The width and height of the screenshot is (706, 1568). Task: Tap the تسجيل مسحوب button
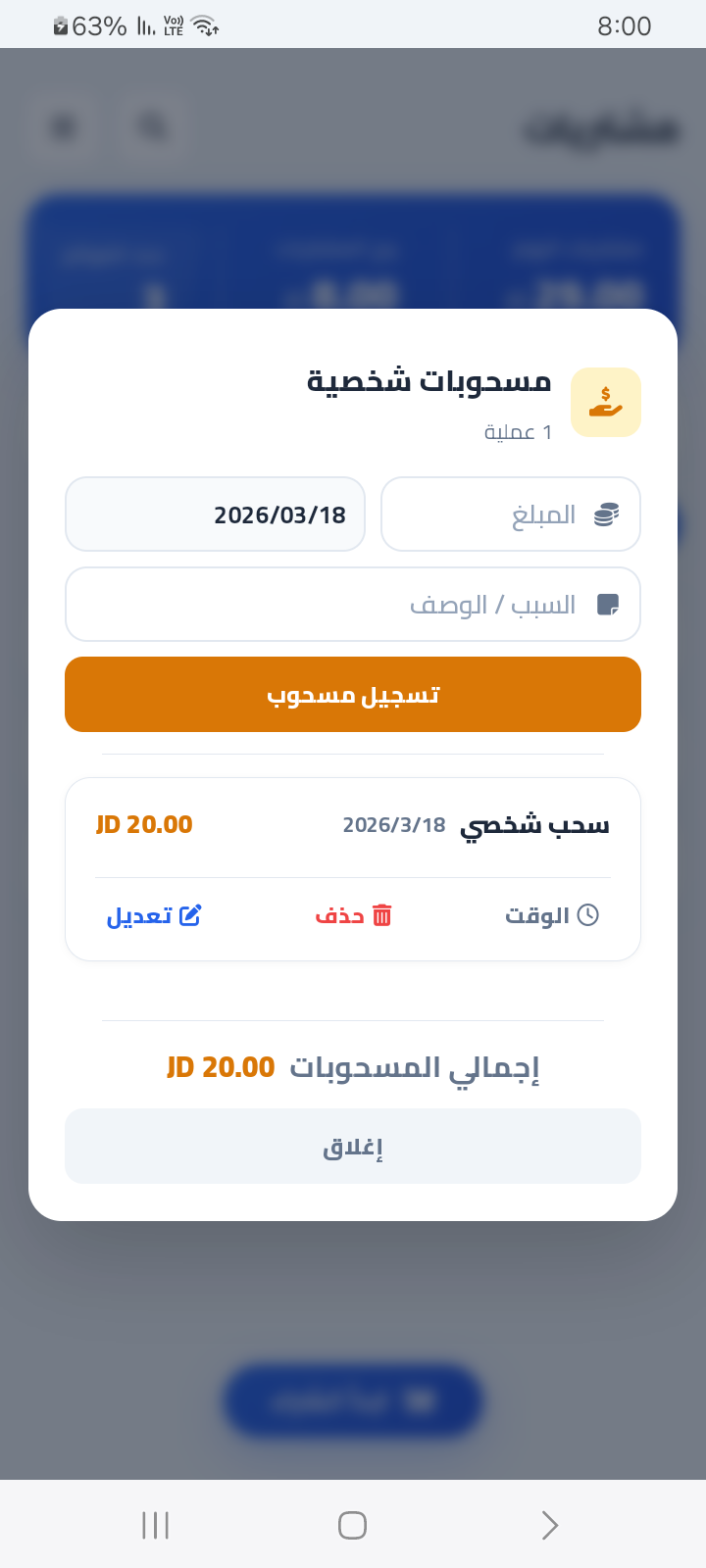click(x=353, y=695)
